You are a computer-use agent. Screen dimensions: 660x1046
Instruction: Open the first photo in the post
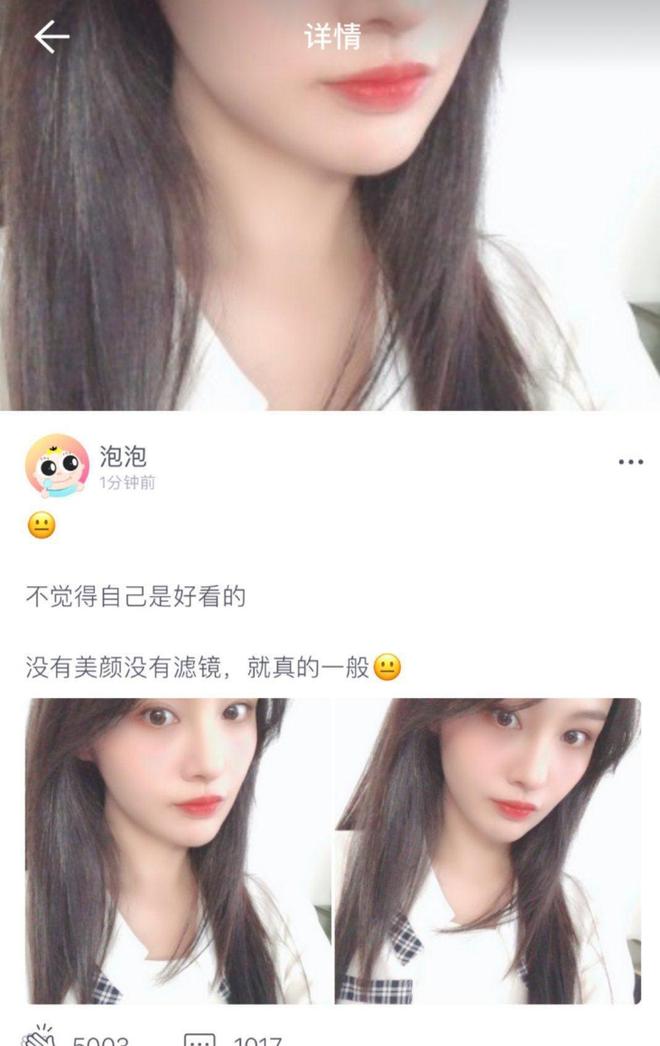tap(177, 850)
